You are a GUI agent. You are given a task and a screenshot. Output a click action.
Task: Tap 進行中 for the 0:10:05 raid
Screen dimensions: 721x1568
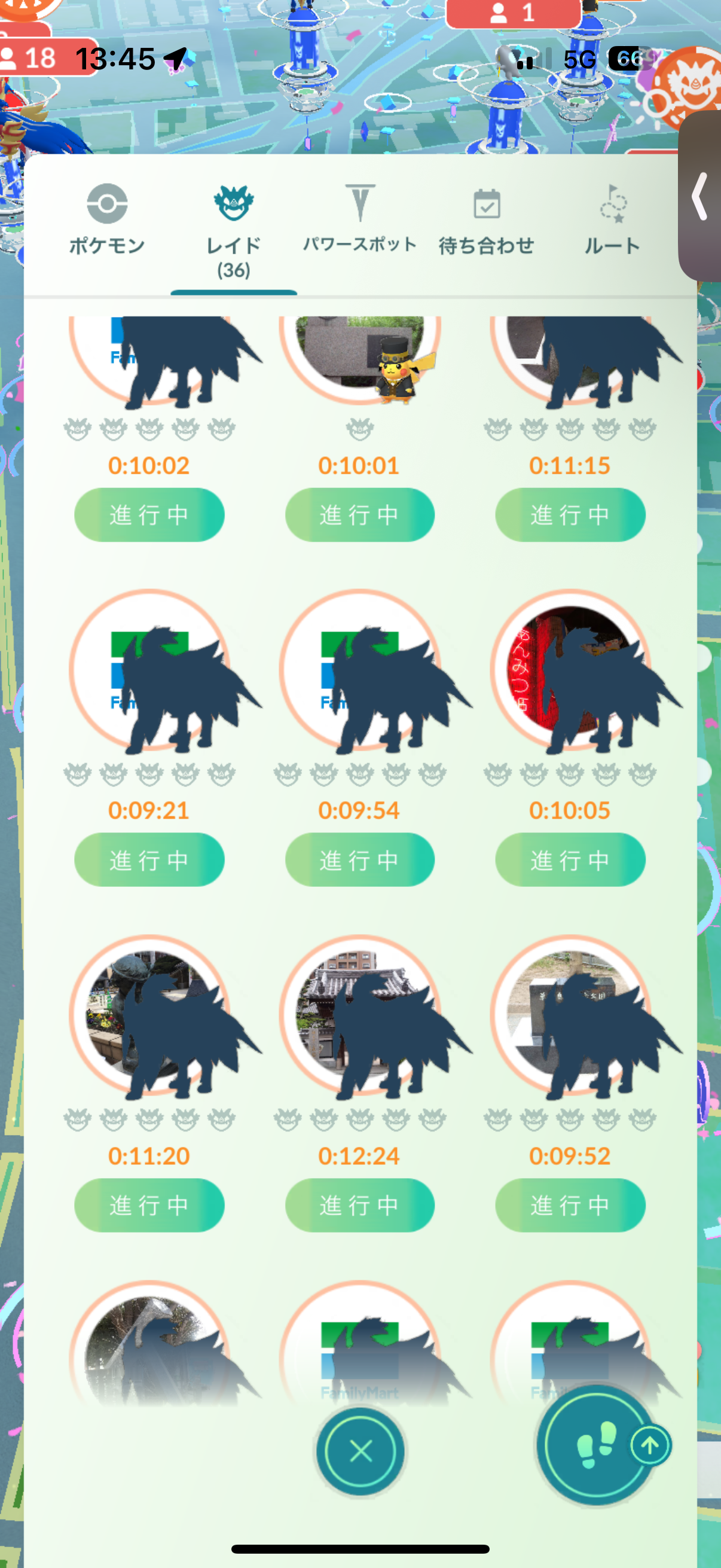pos(570,859)
